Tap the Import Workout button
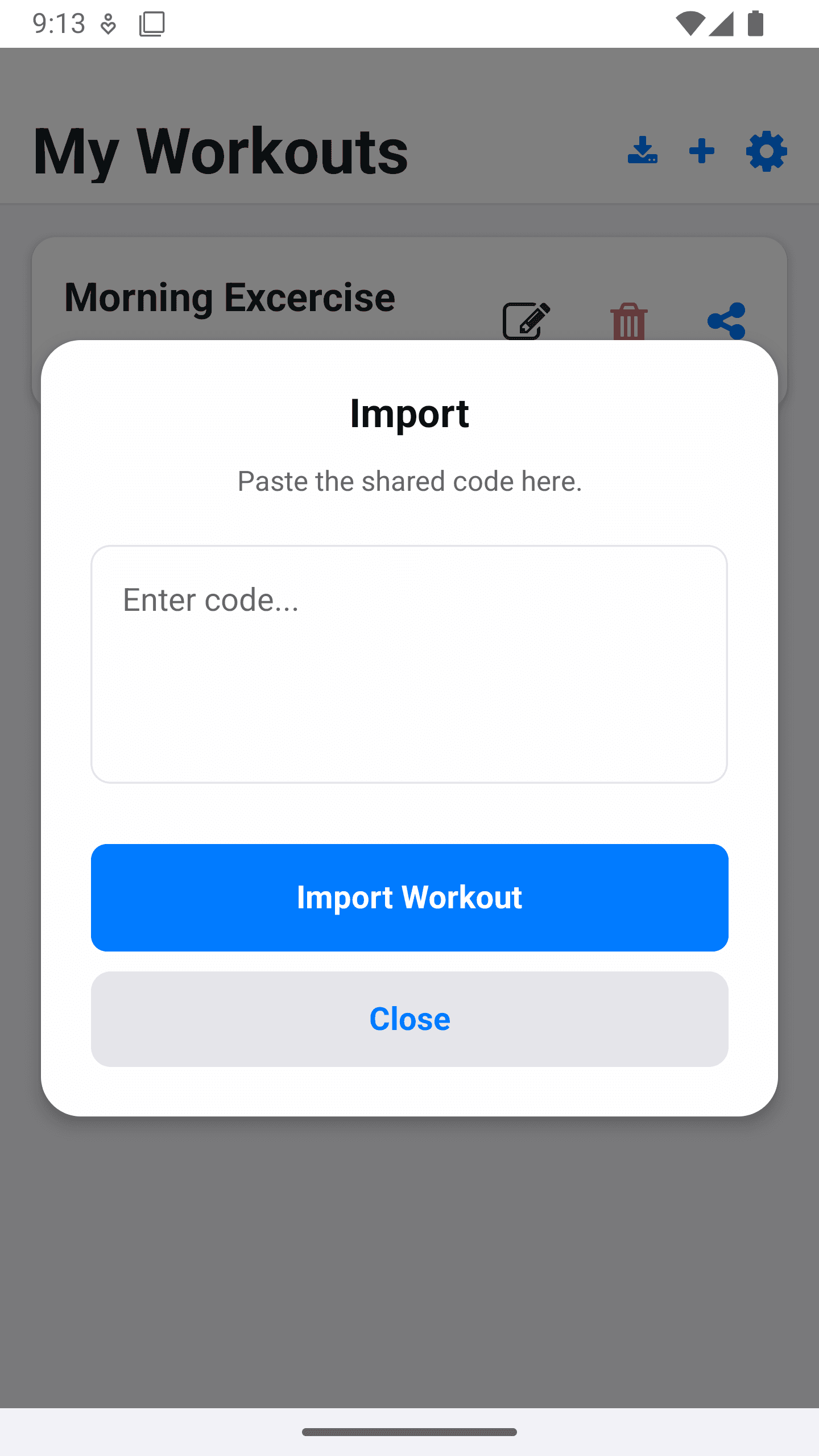 (409, 897)
